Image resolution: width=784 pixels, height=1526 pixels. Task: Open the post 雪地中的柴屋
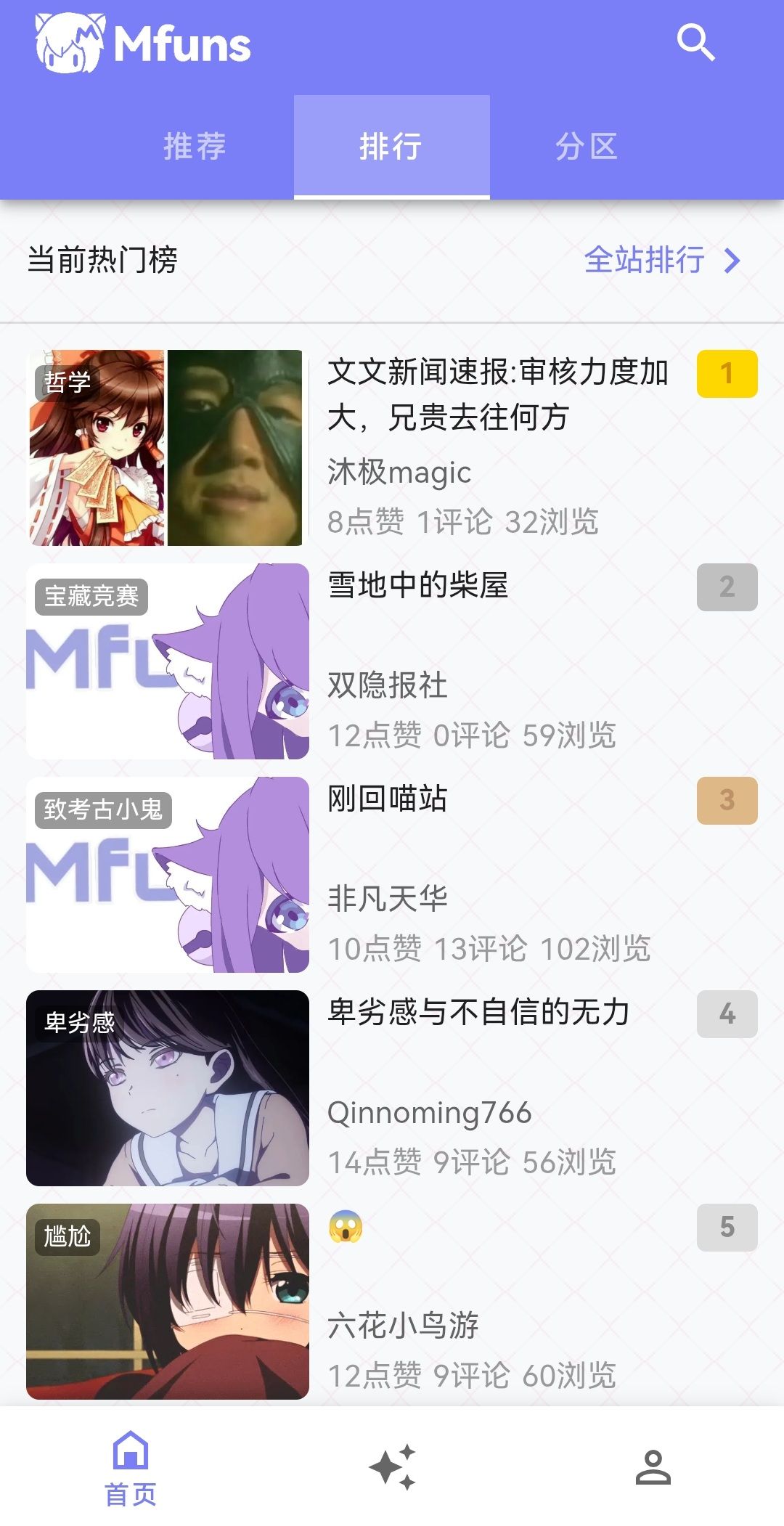[418, 586]
